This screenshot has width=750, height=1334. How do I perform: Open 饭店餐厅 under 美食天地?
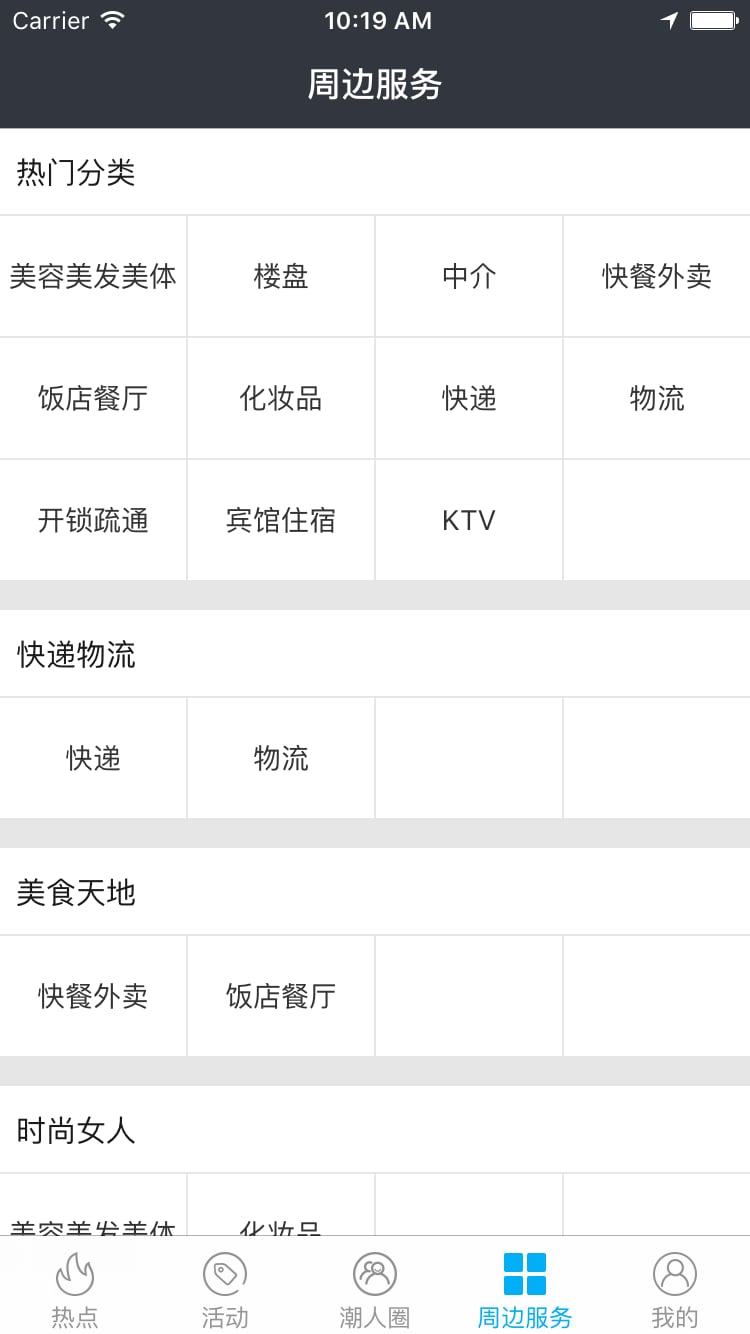(280, 996)
